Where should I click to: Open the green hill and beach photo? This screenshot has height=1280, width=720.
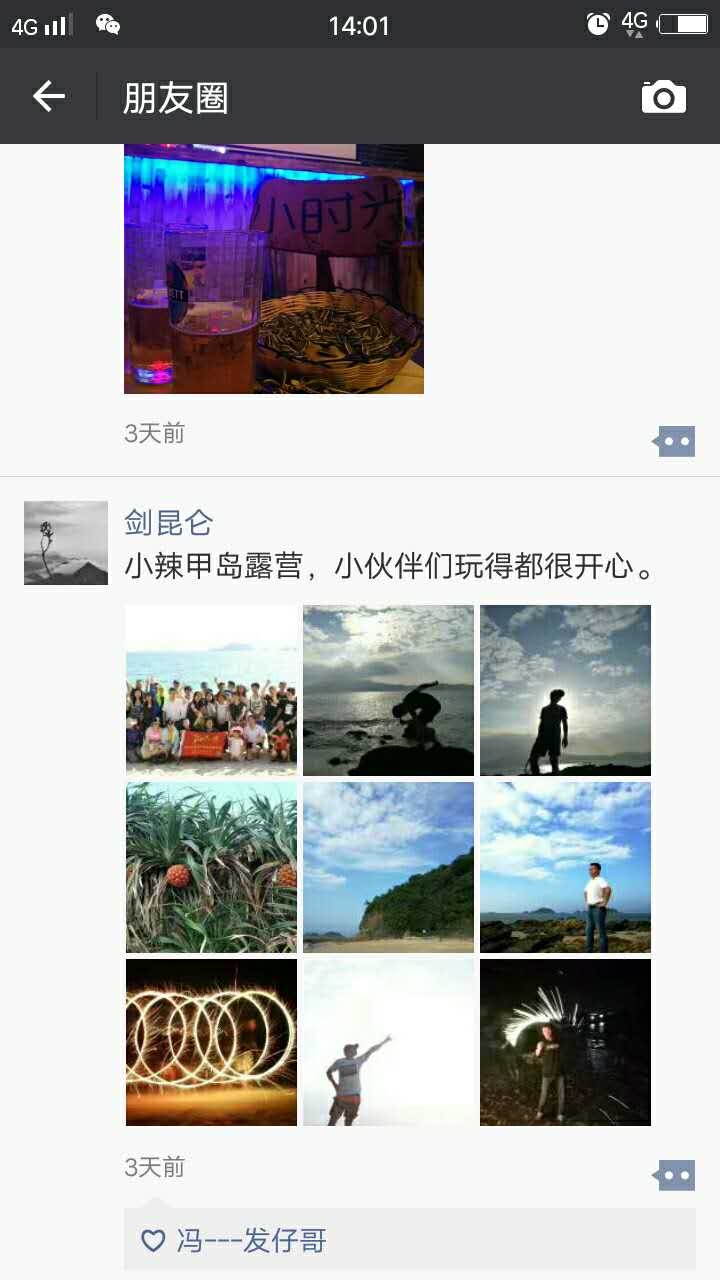tap(388, 867)
